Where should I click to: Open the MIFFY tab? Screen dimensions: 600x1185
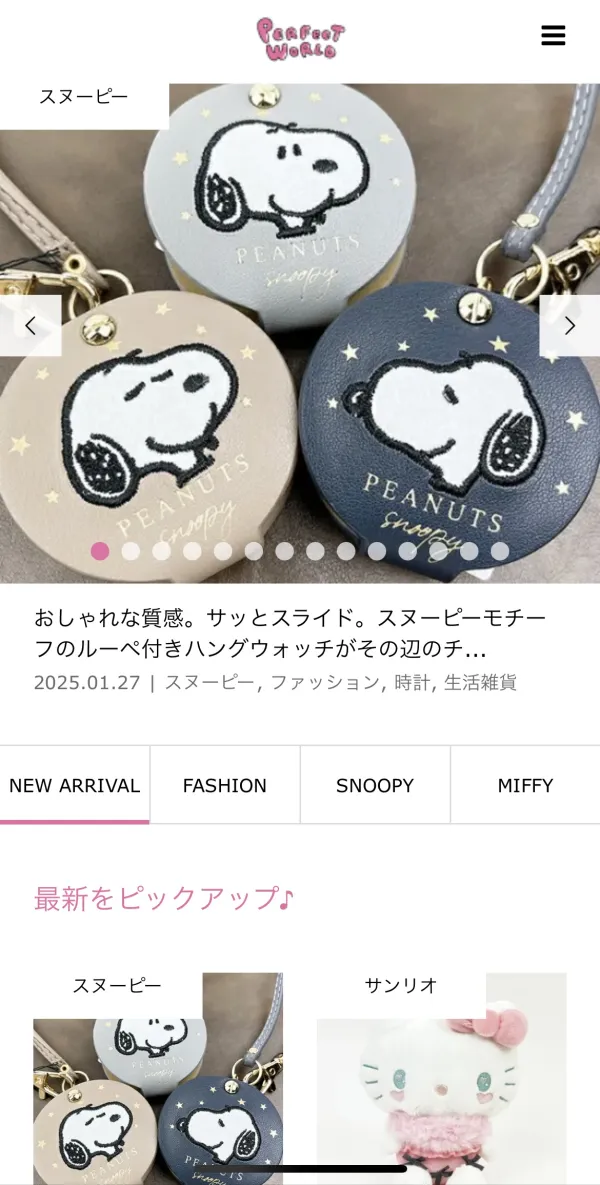click(525, 786)
